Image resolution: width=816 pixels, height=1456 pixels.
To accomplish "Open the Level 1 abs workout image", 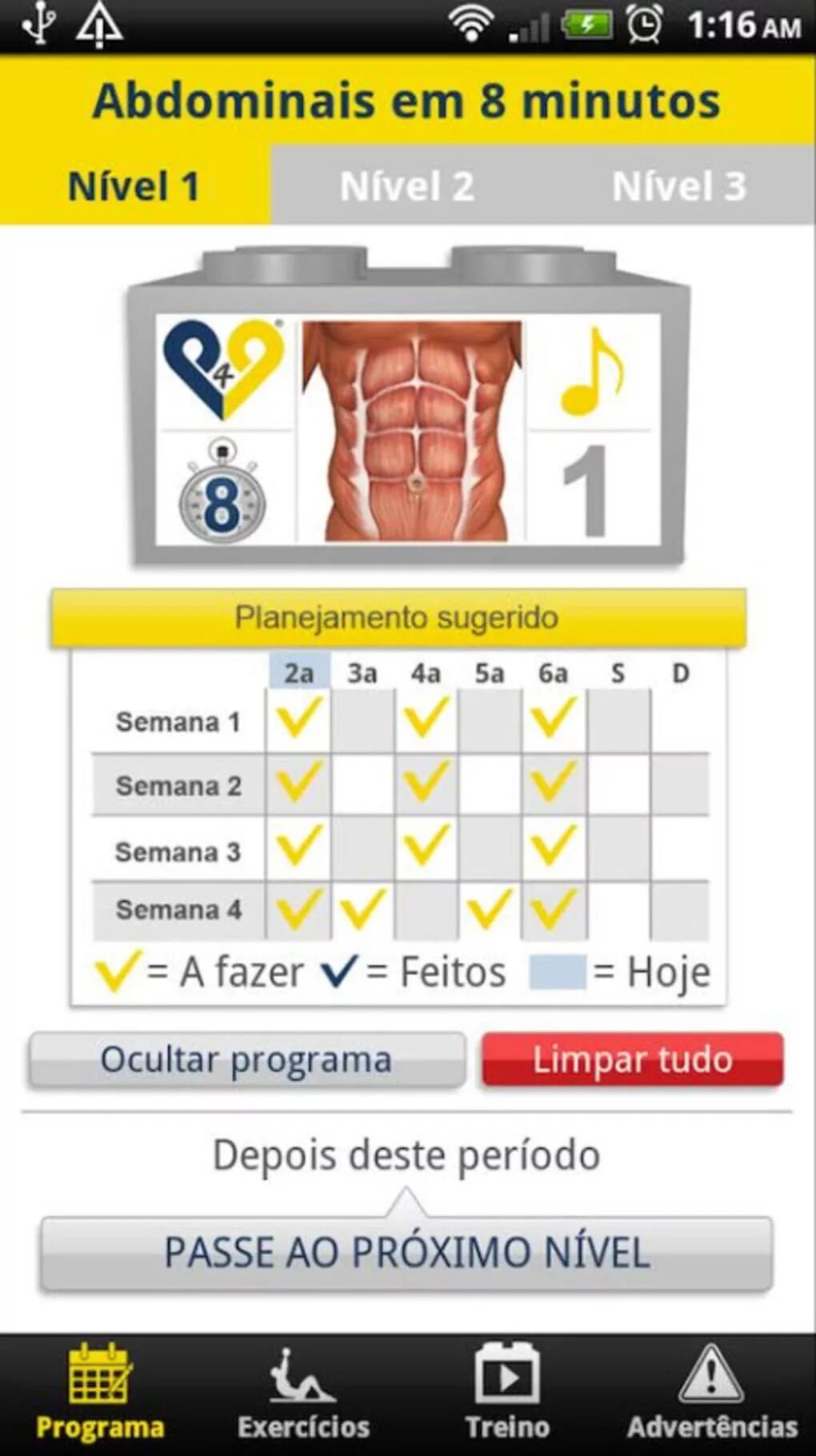I will point(408,408).
